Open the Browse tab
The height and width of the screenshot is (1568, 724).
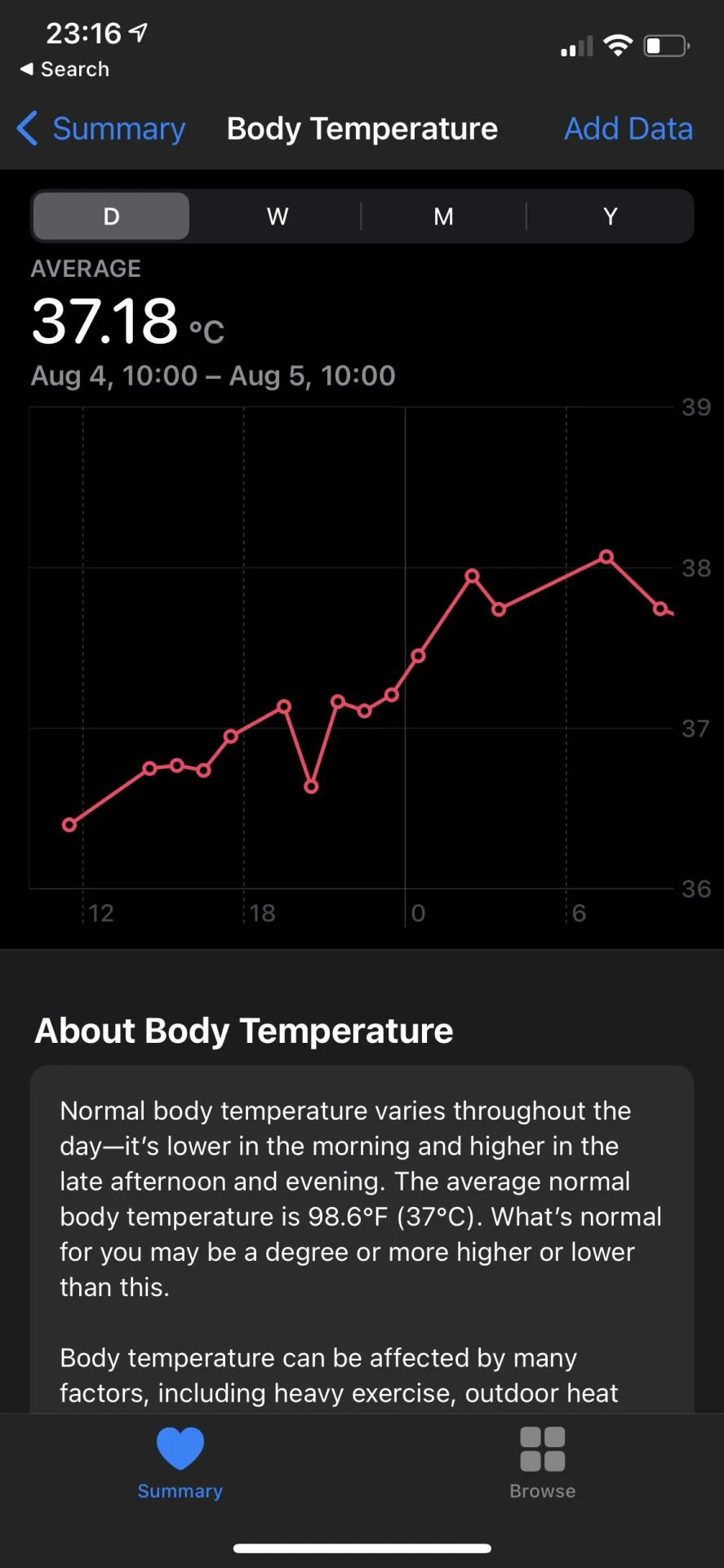click(542, 1463)
